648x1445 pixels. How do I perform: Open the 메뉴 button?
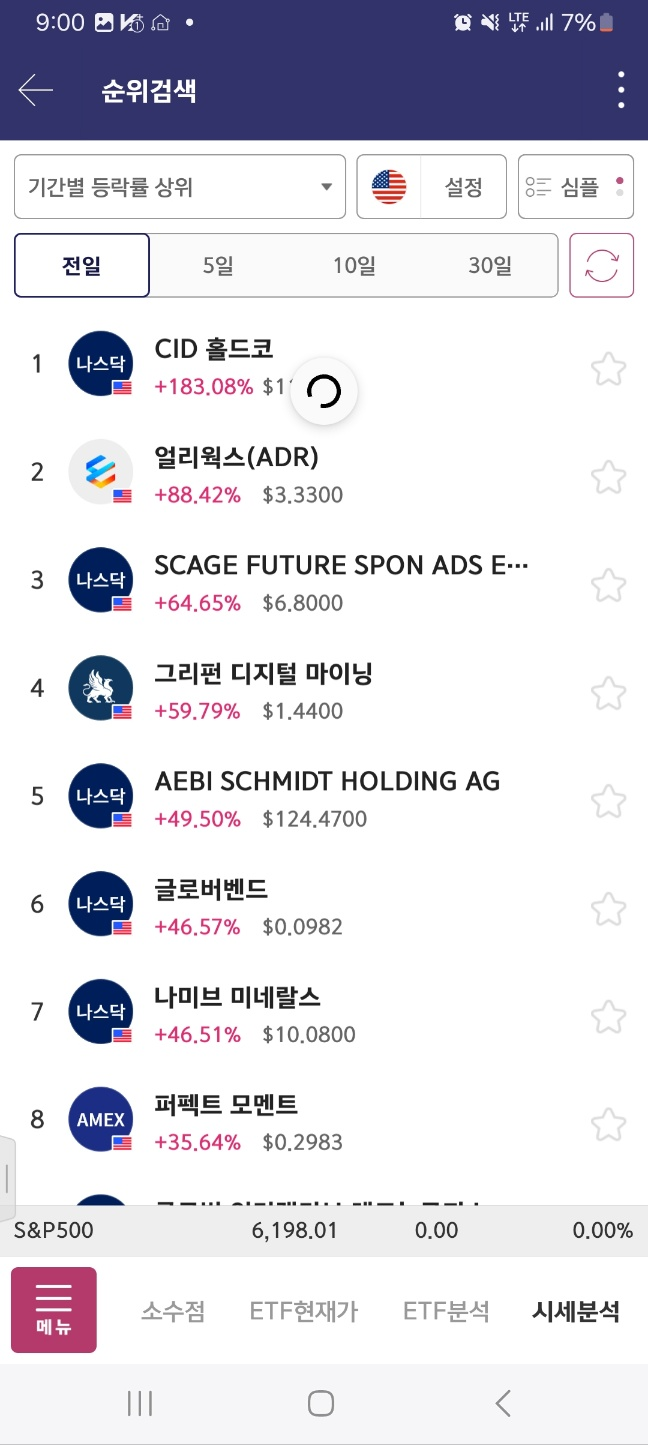pyautogui.click(x=54, y=1310)
